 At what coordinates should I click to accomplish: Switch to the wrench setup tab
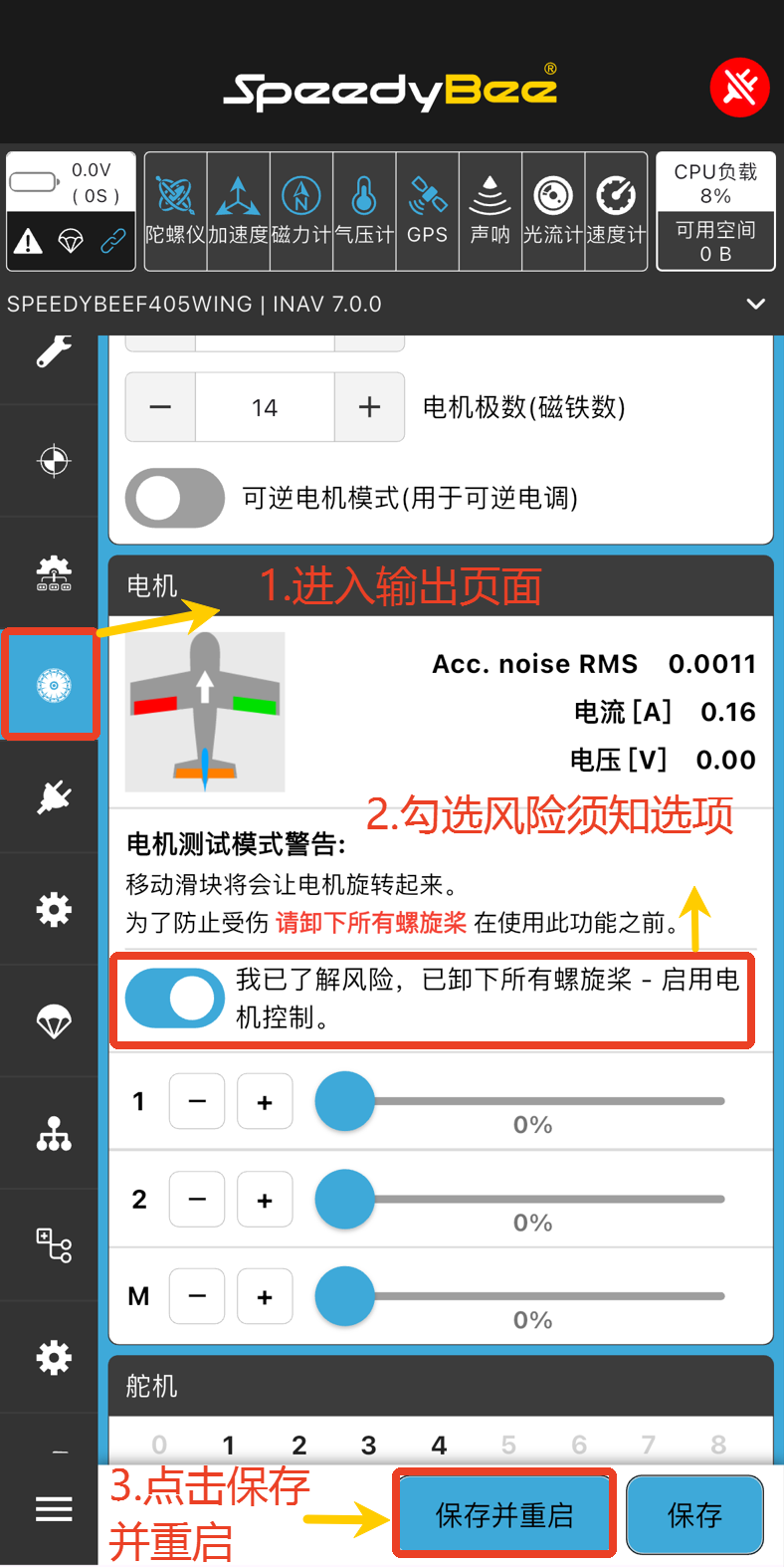(54, 350)
